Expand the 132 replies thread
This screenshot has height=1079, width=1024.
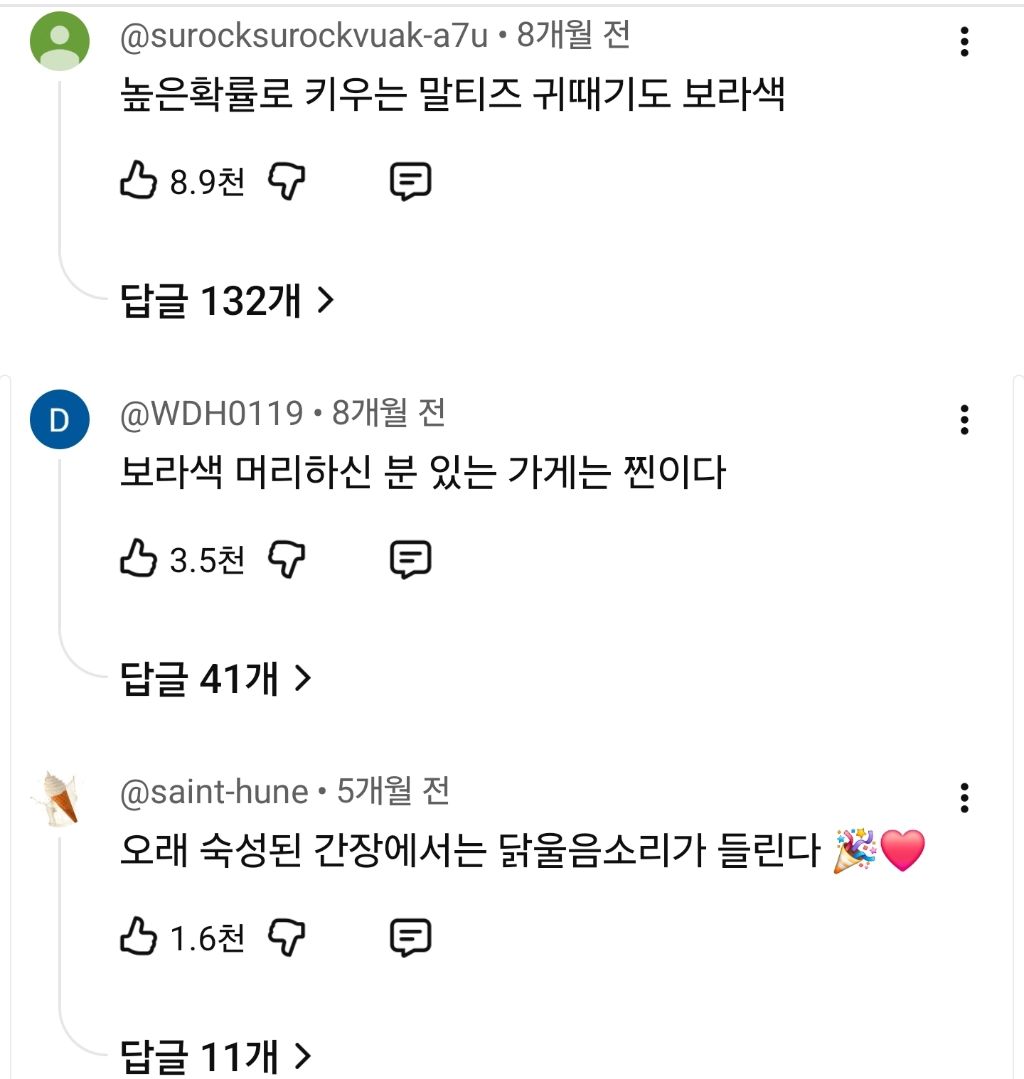pyautogui.click(x=227, y=300)
